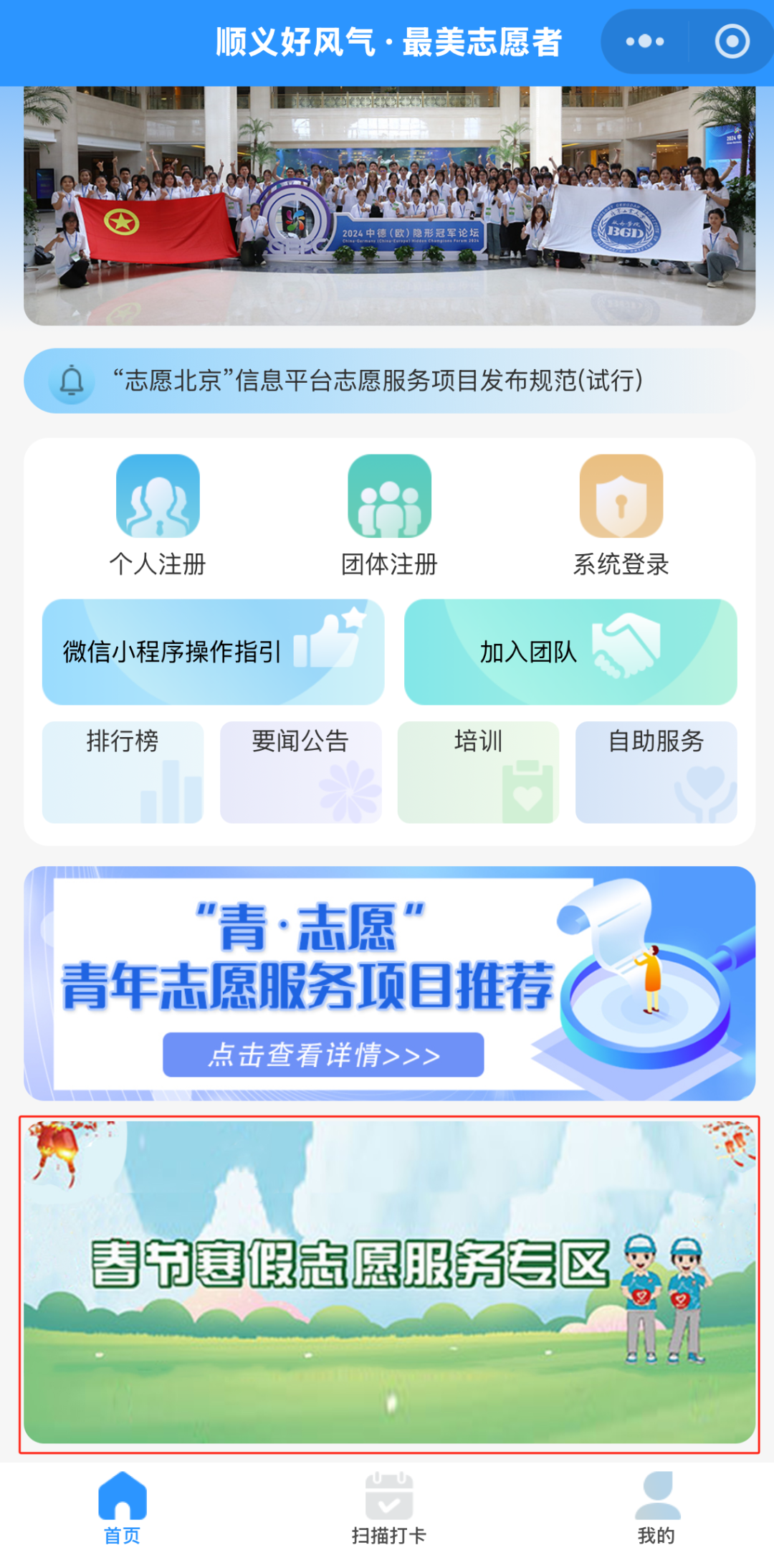The height and width of the screenshot is (1568, 774).
Task: Close the mini program with the circle icon
Action: tap(732, 42)
